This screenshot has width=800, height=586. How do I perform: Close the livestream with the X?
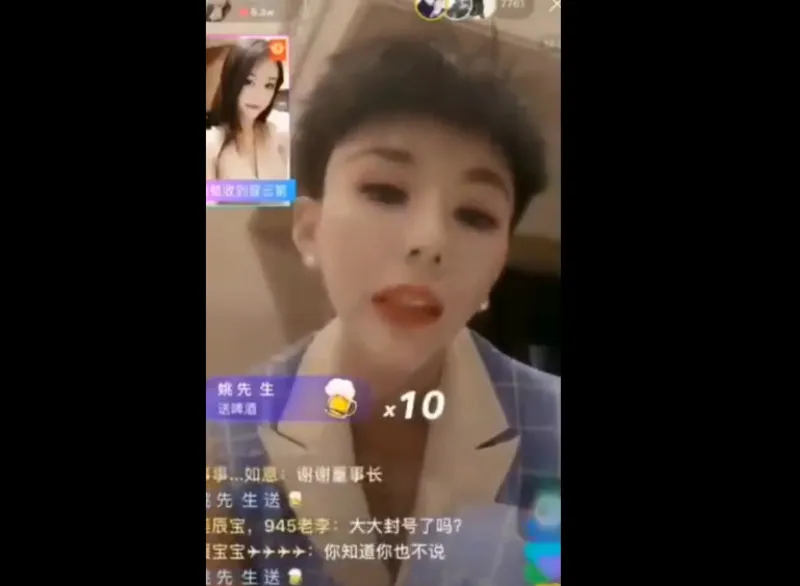coord(554,6)
